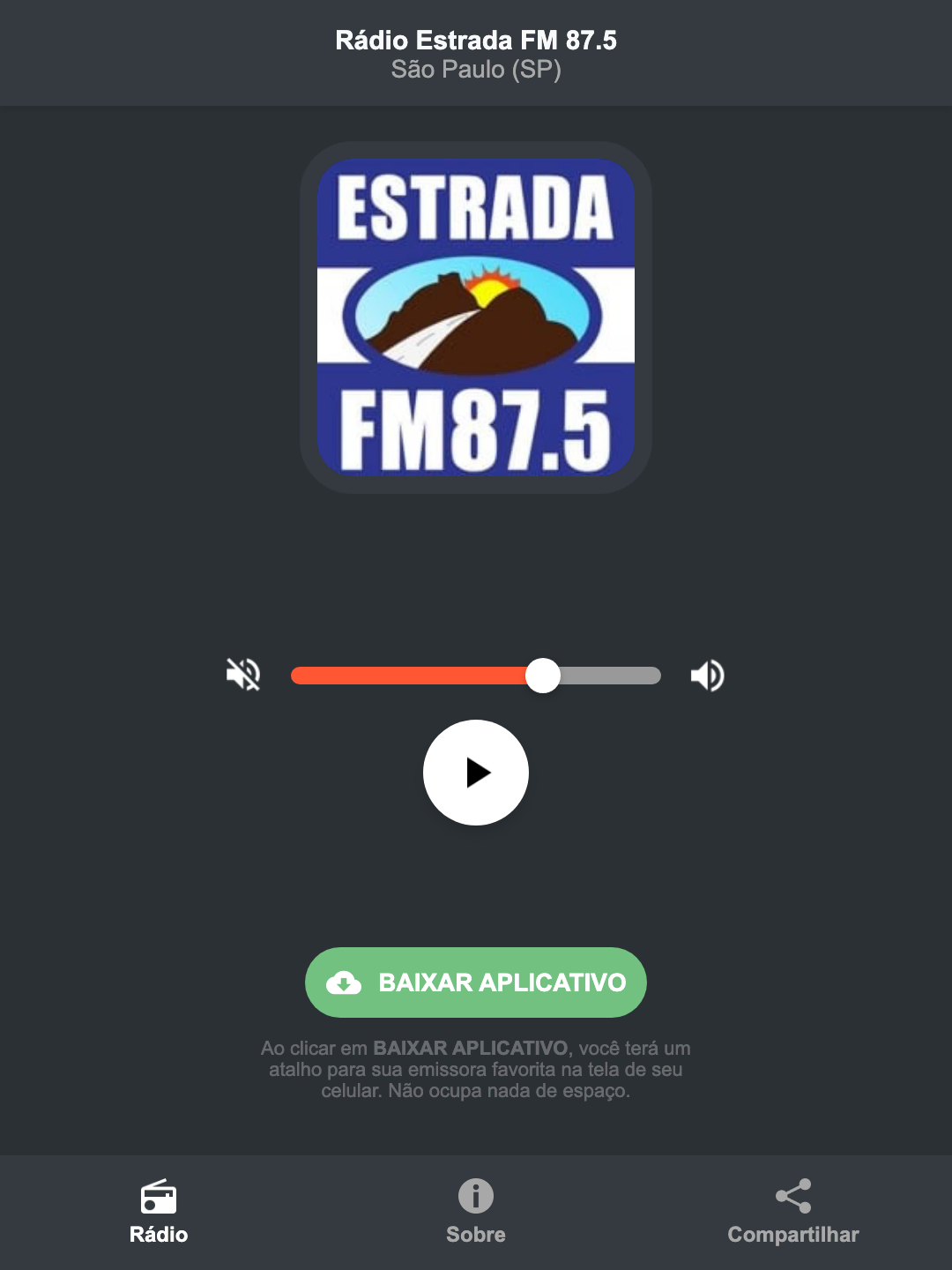Click the download icon inside the green button

(346, 982)
